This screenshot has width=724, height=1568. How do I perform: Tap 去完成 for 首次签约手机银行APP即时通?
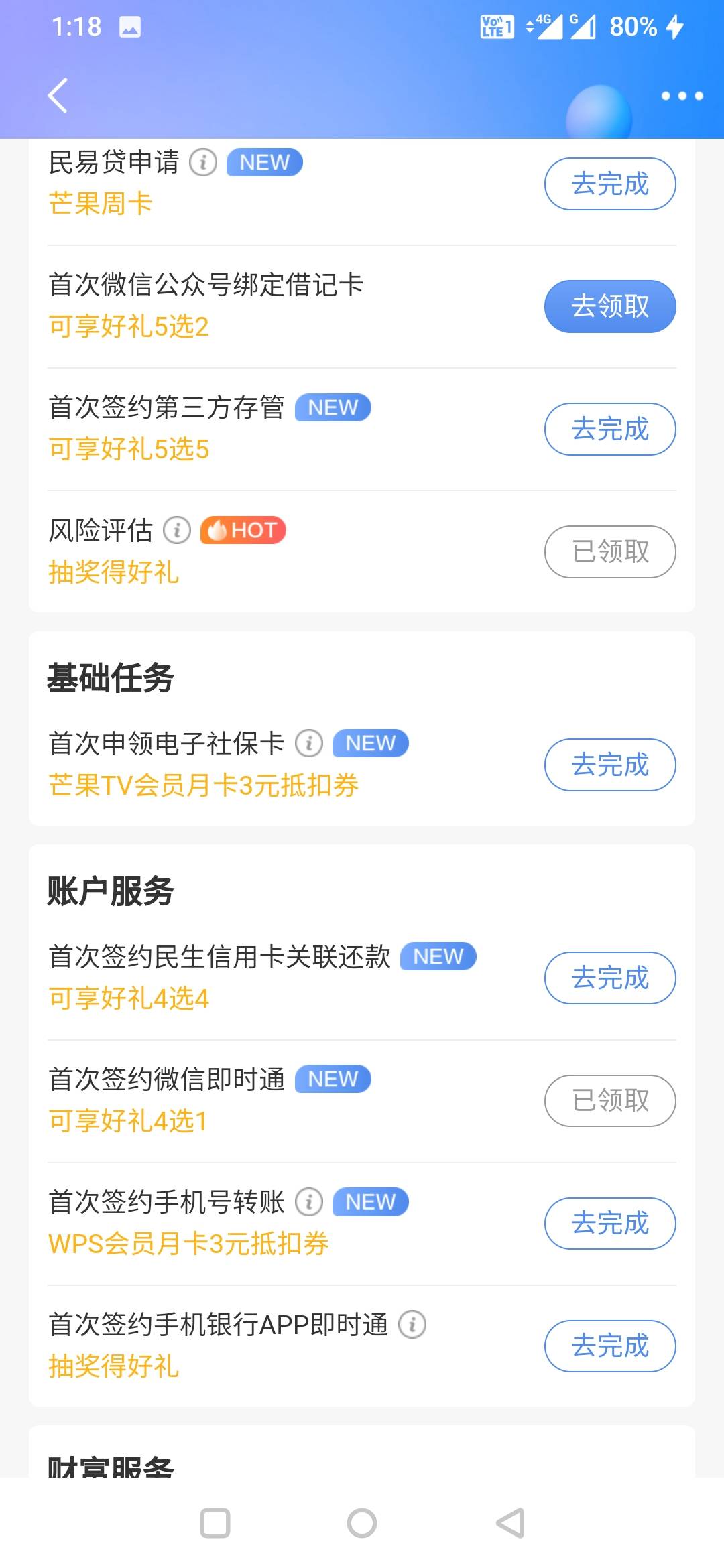click(610, 1346)
